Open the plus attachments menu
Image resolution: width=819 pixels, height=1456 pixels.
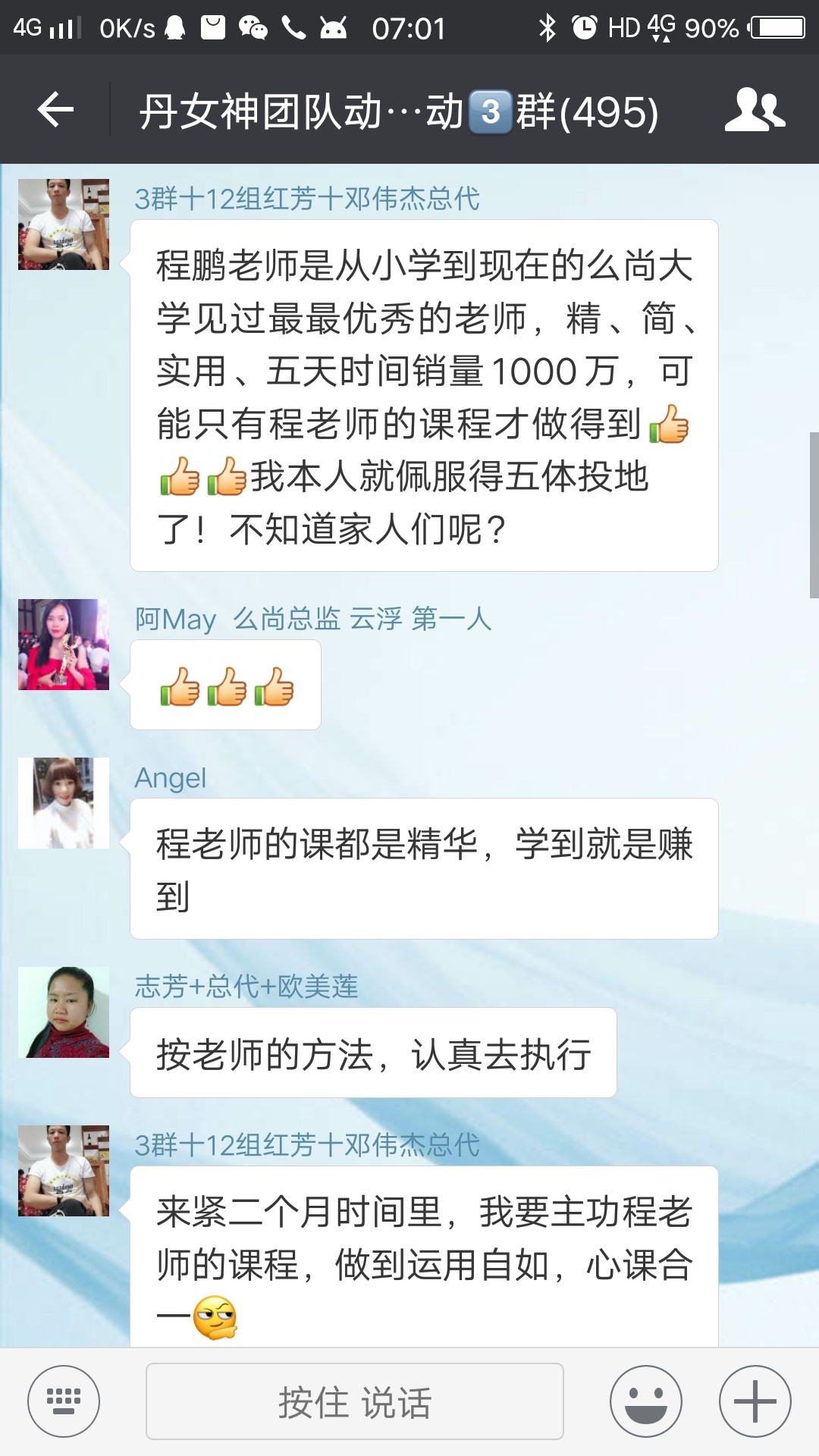click(755, 1401)
